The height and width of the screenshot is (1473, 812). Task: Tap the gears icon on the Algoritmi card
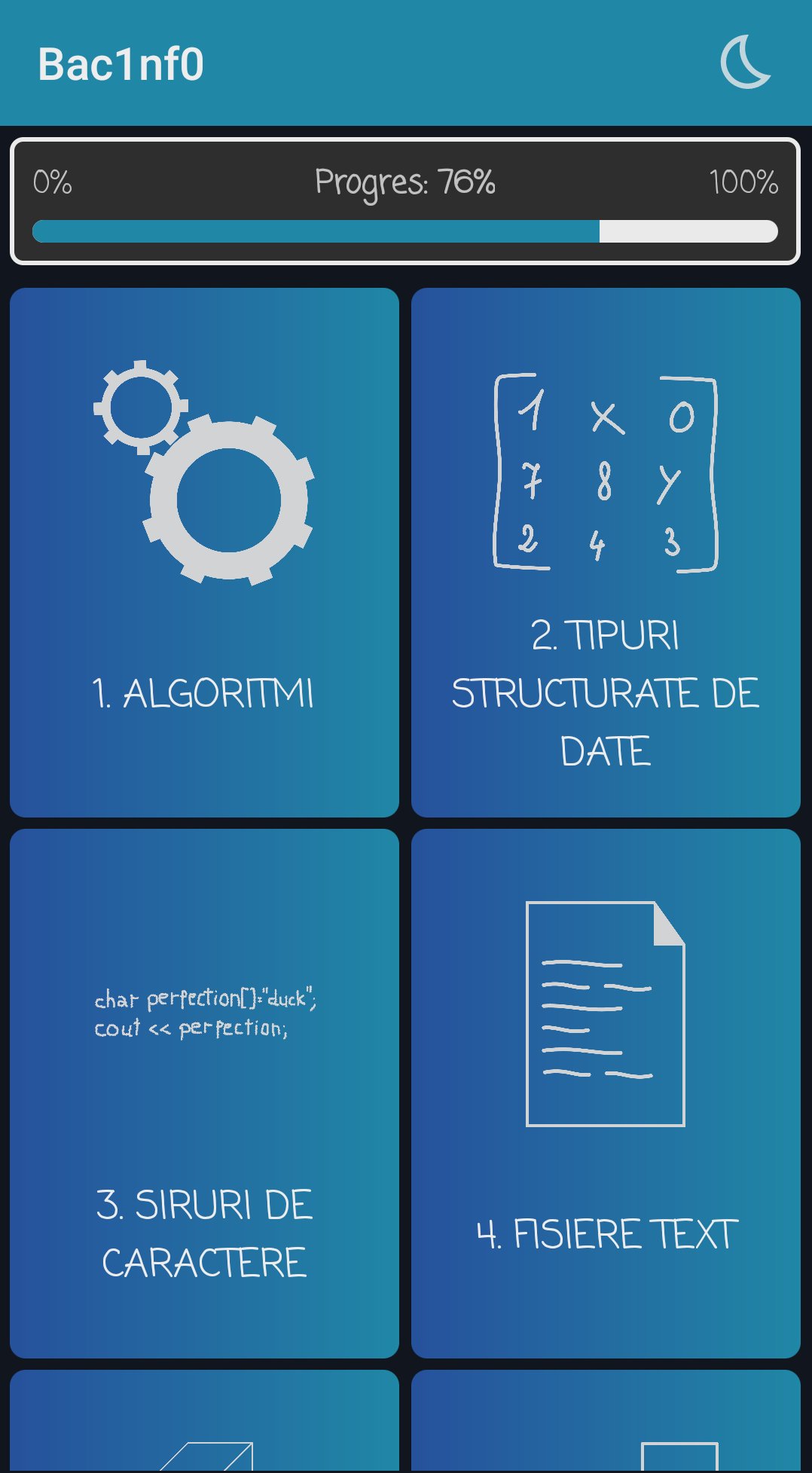(x=203, y=475)
